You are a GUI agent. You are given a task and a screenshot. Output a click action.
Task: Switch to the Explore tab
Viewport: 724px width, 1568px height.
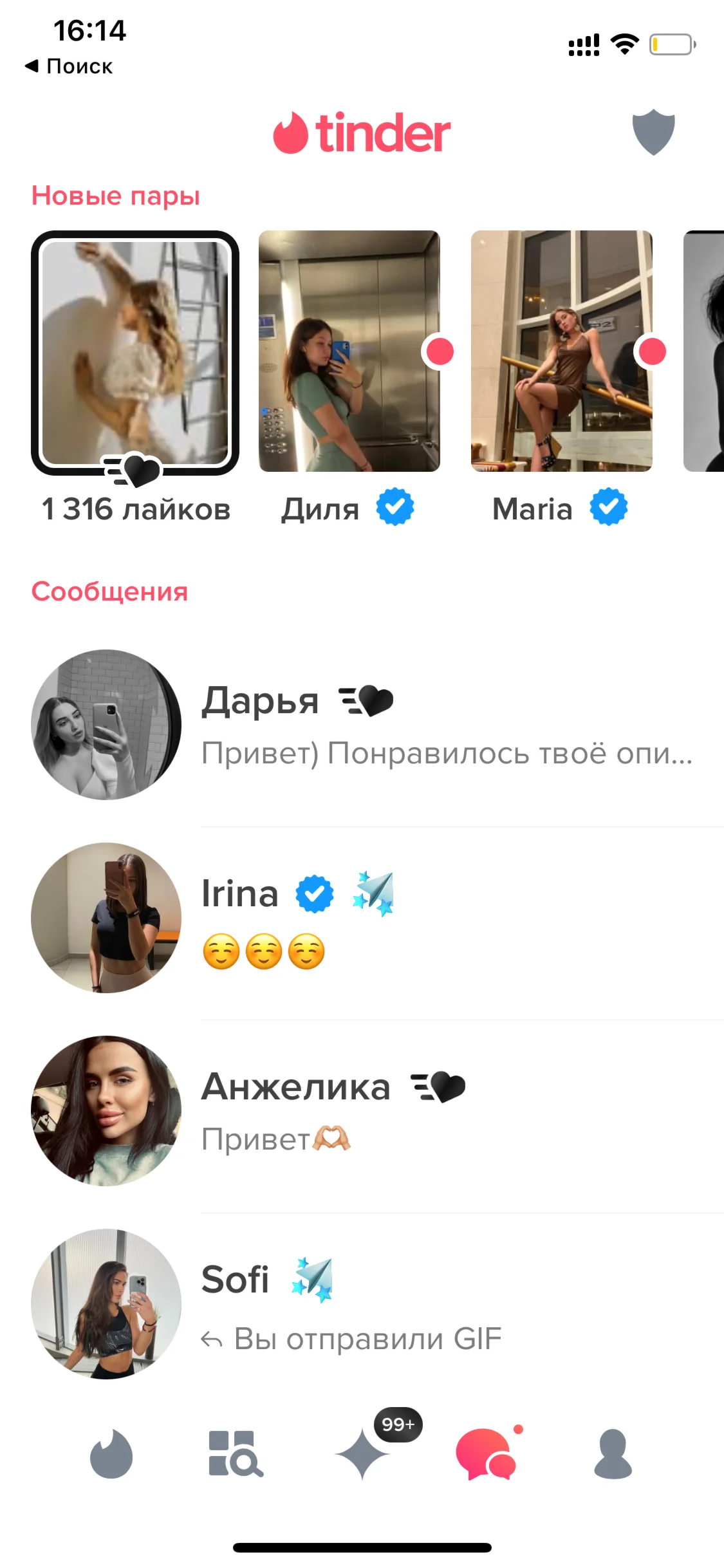[x=236, y=1455]
